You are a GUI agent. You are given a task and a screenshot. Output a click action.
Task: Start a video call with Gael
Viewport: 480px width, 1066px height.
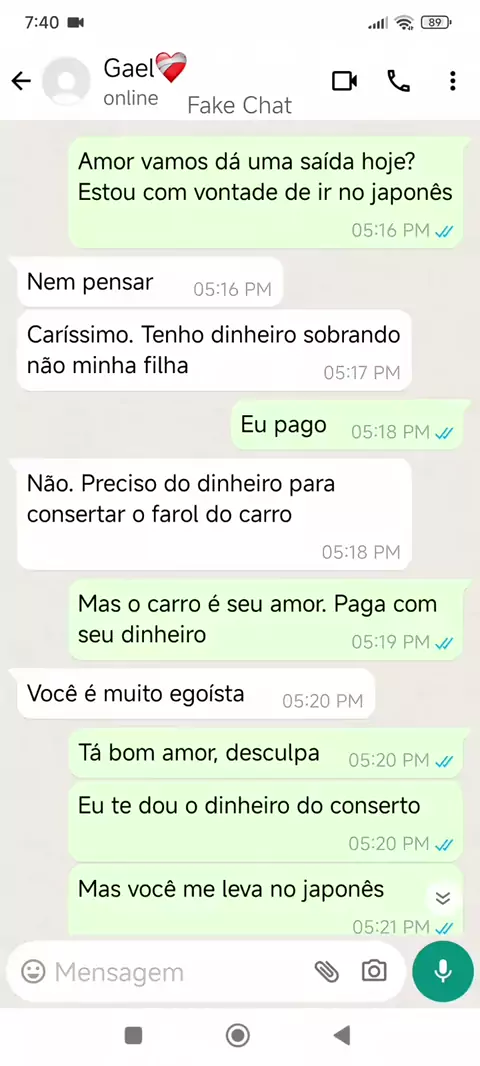tap(345, 82)
